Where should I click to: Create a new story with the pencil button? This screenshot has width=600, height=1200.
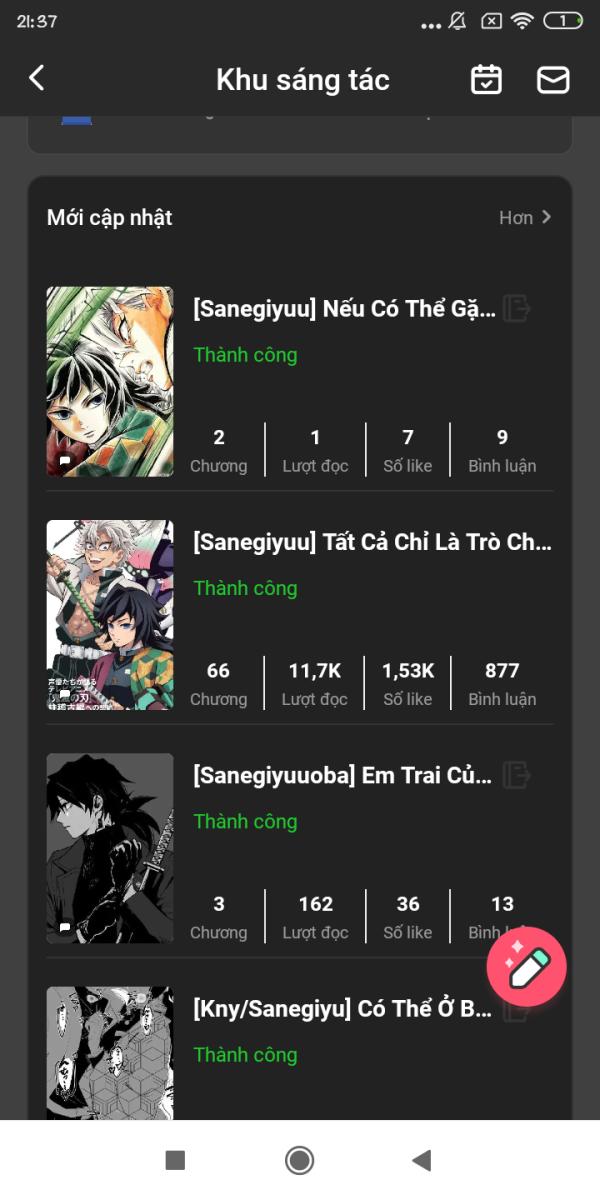[x=527, y=967]
